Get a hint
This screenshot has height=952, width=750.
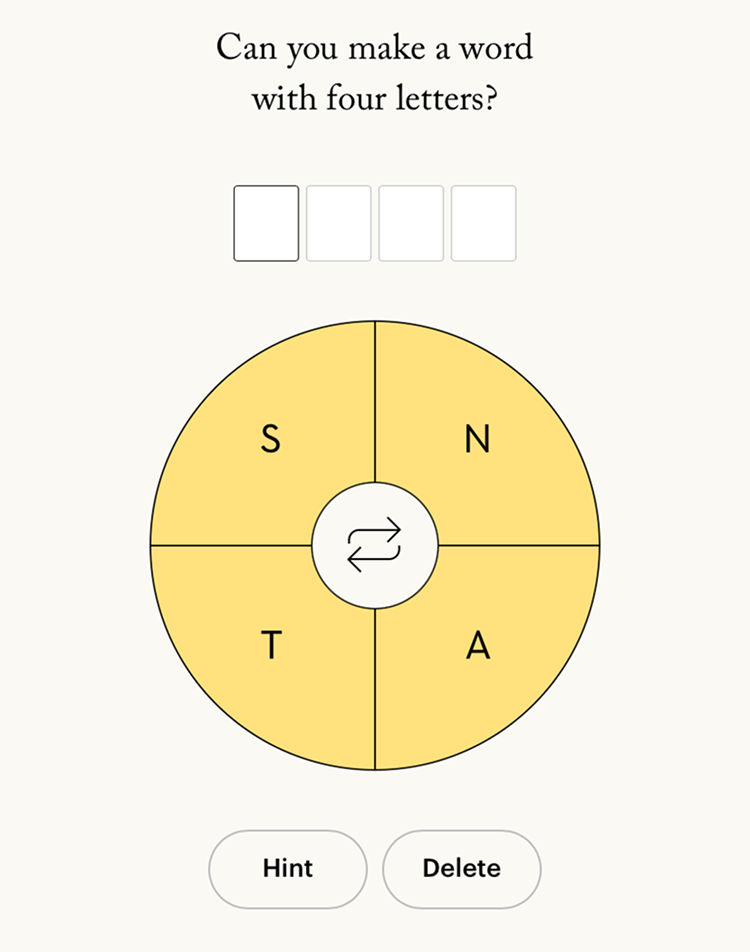click(x=288, y=868)
